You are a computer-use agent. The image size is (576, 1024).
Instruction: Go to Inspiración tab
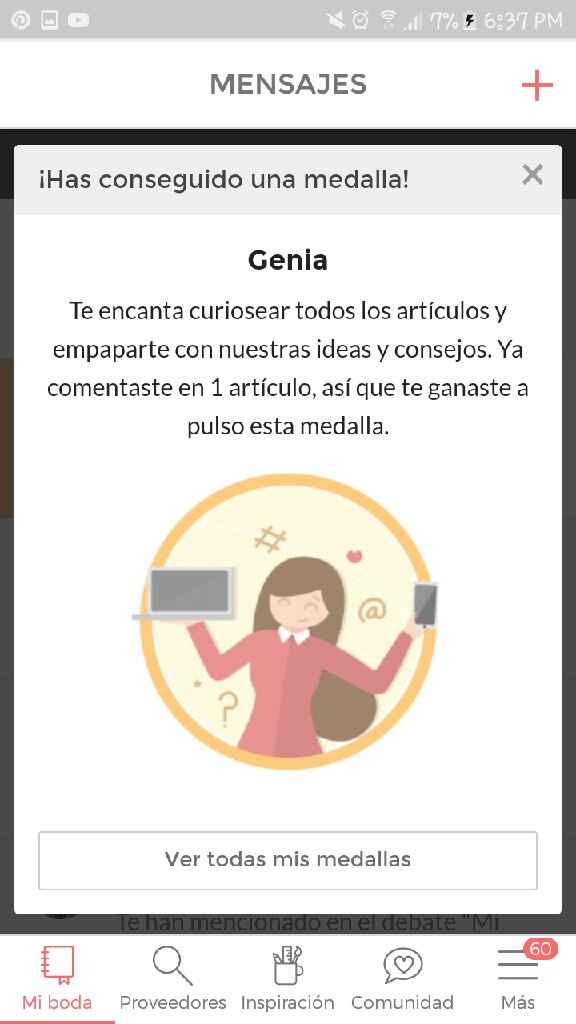pyautogui.click(x=287, y=979)
